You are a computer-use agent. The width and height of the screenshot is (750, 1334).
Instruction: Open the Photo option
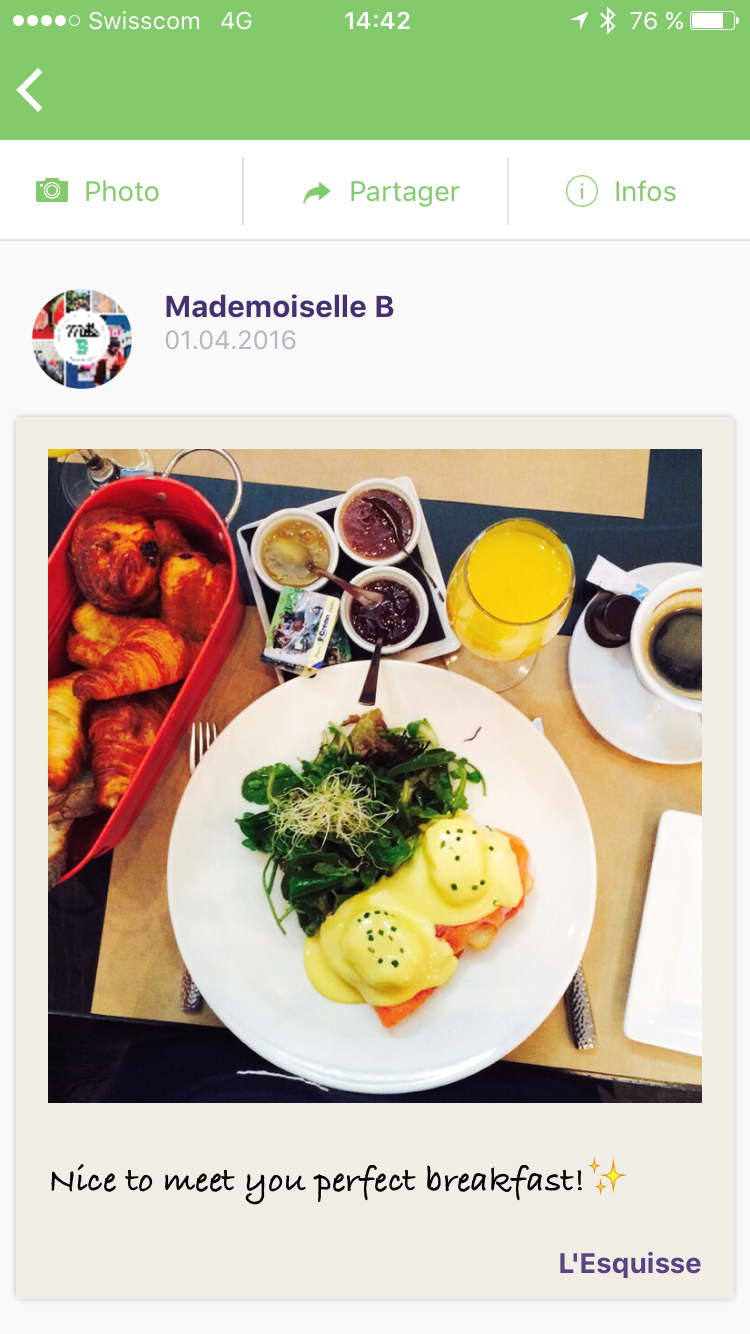click(98, 191)
